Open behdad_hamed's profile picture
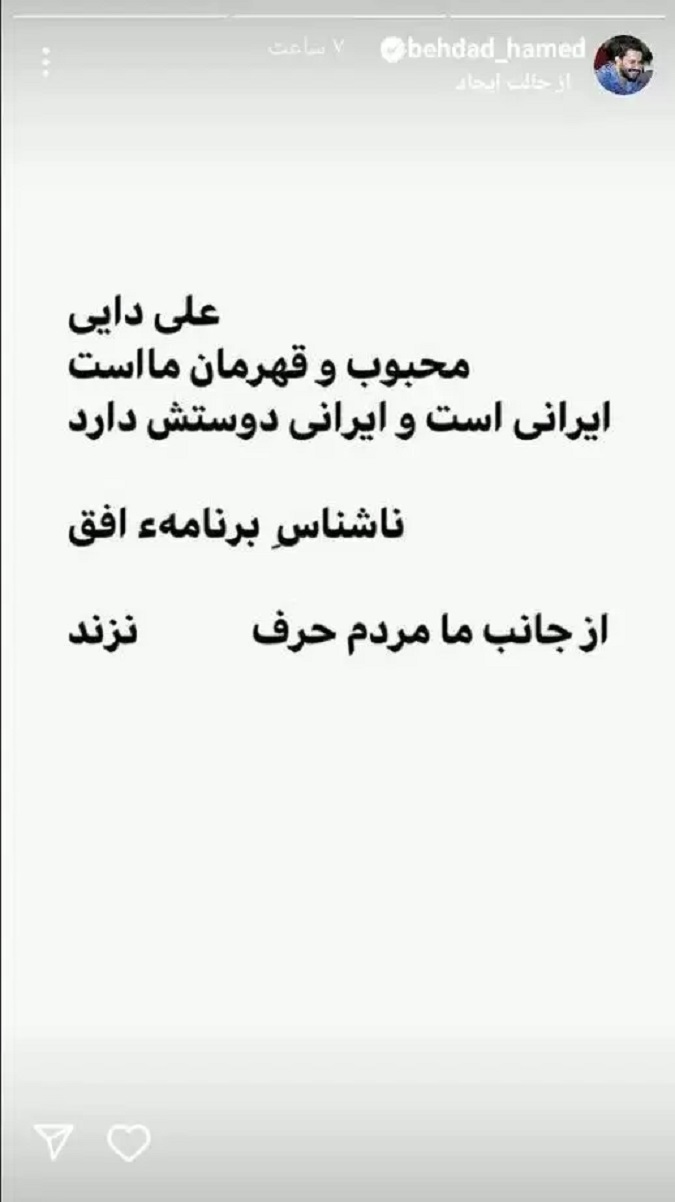Image resolution: width=675 pixels, height=1202 pixels. point(625,64)
